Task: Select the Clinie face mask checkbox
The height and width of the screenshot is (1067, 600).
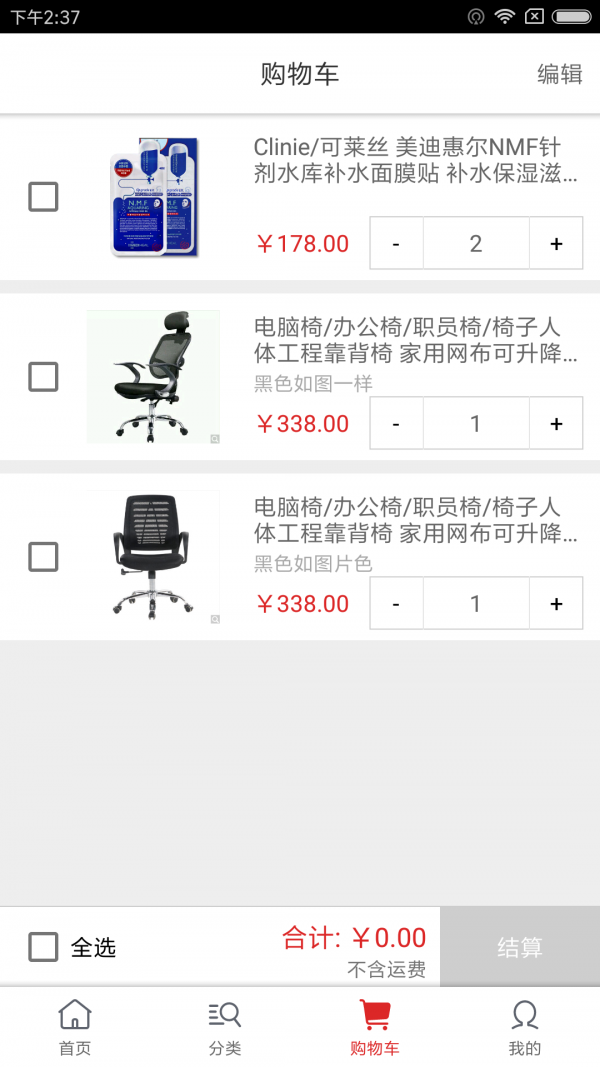Action: tap(43, 197)
